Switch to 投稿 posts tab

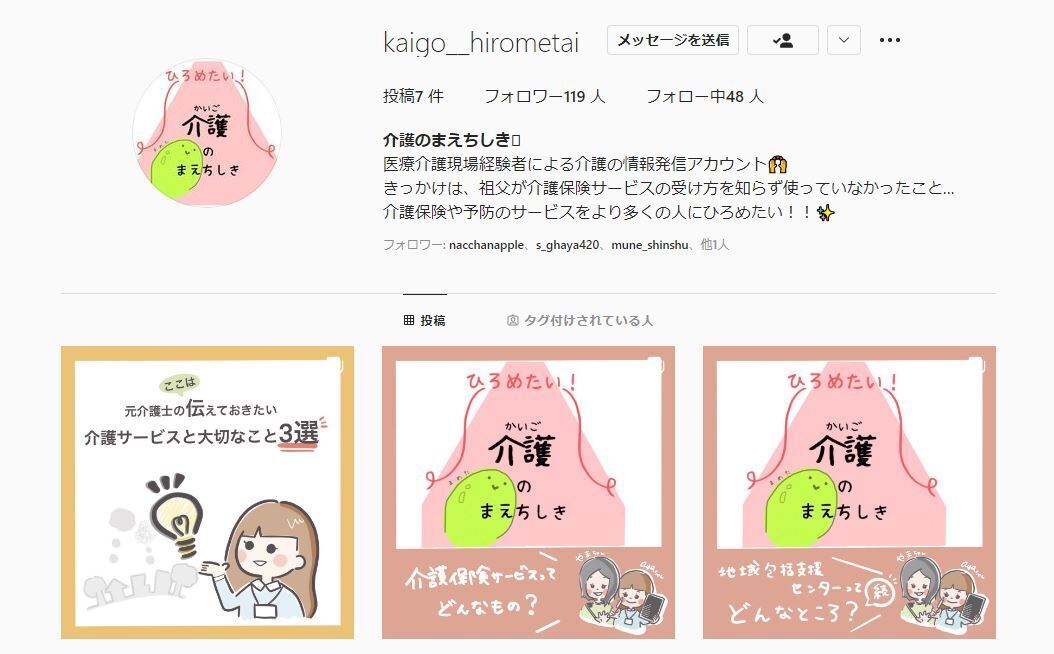coord(425,321)
